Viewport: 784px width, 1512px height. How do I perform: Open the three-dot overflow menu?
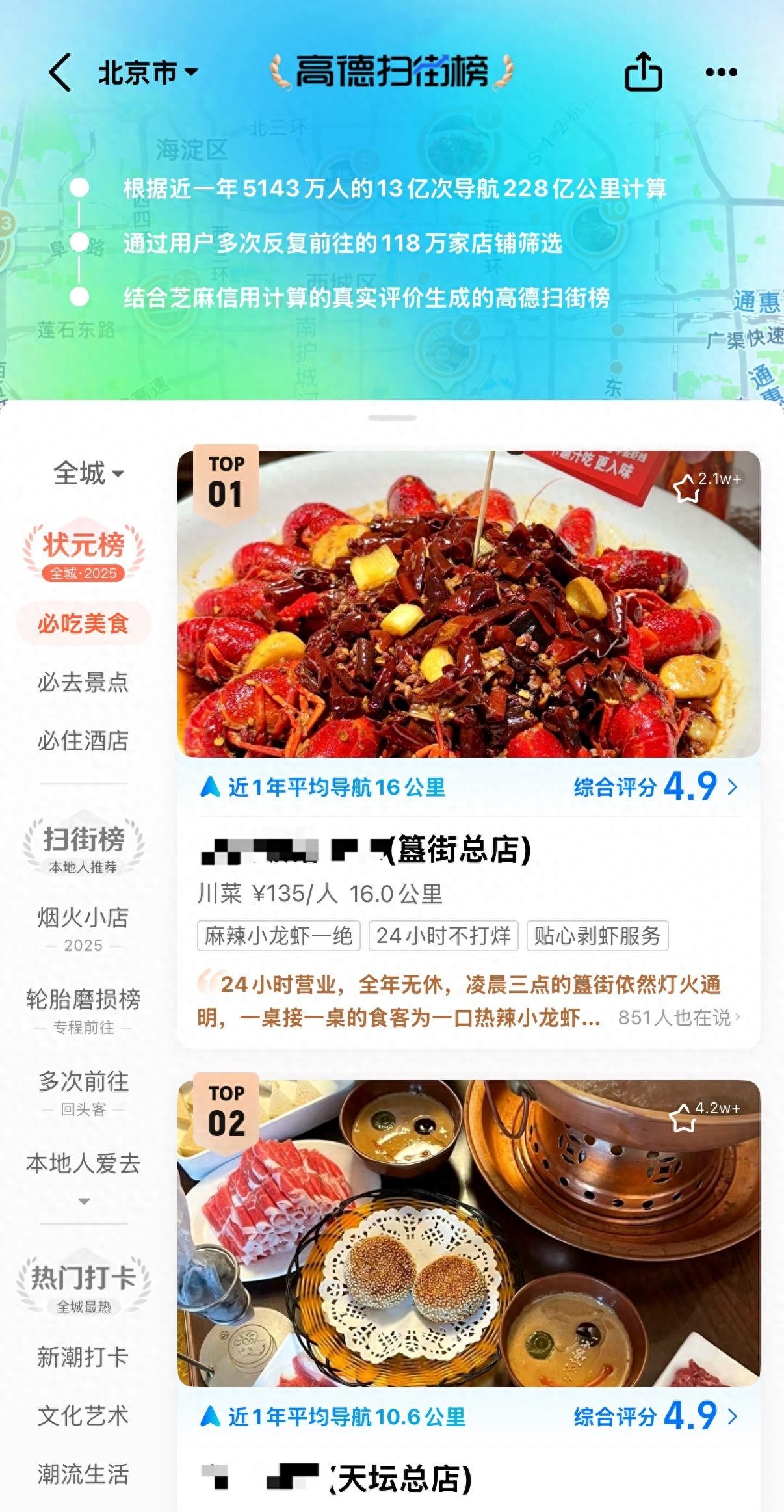pos(722,72)
